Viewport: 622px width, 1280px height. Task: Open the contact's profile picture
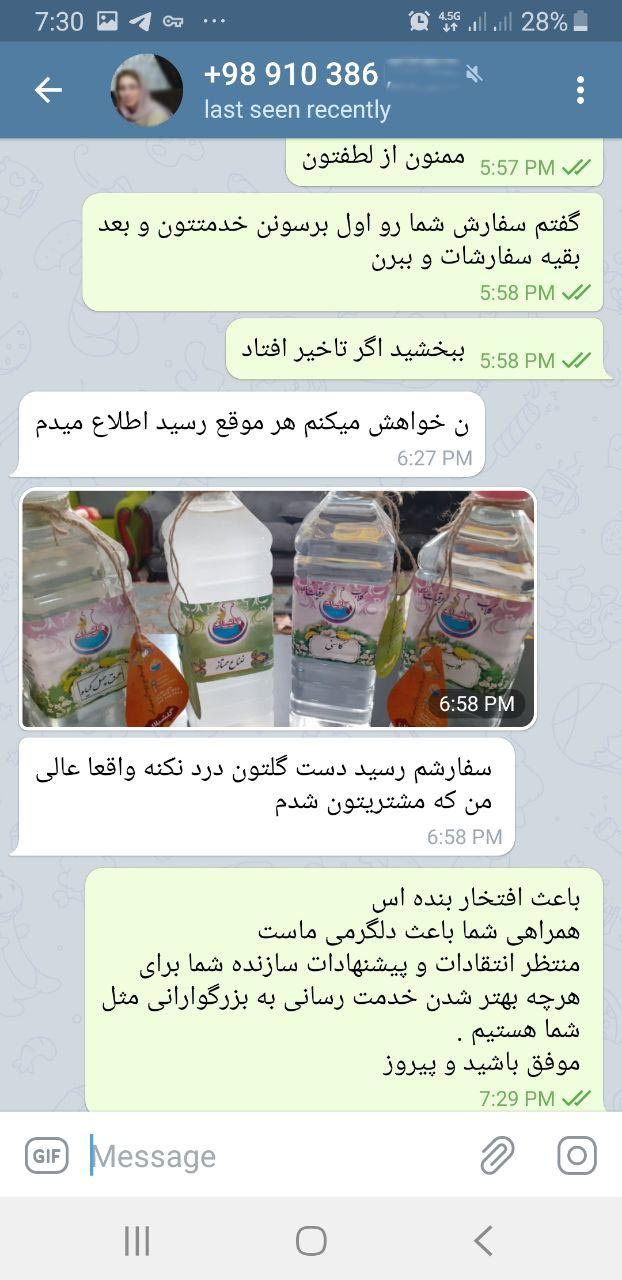click(146, 90)
